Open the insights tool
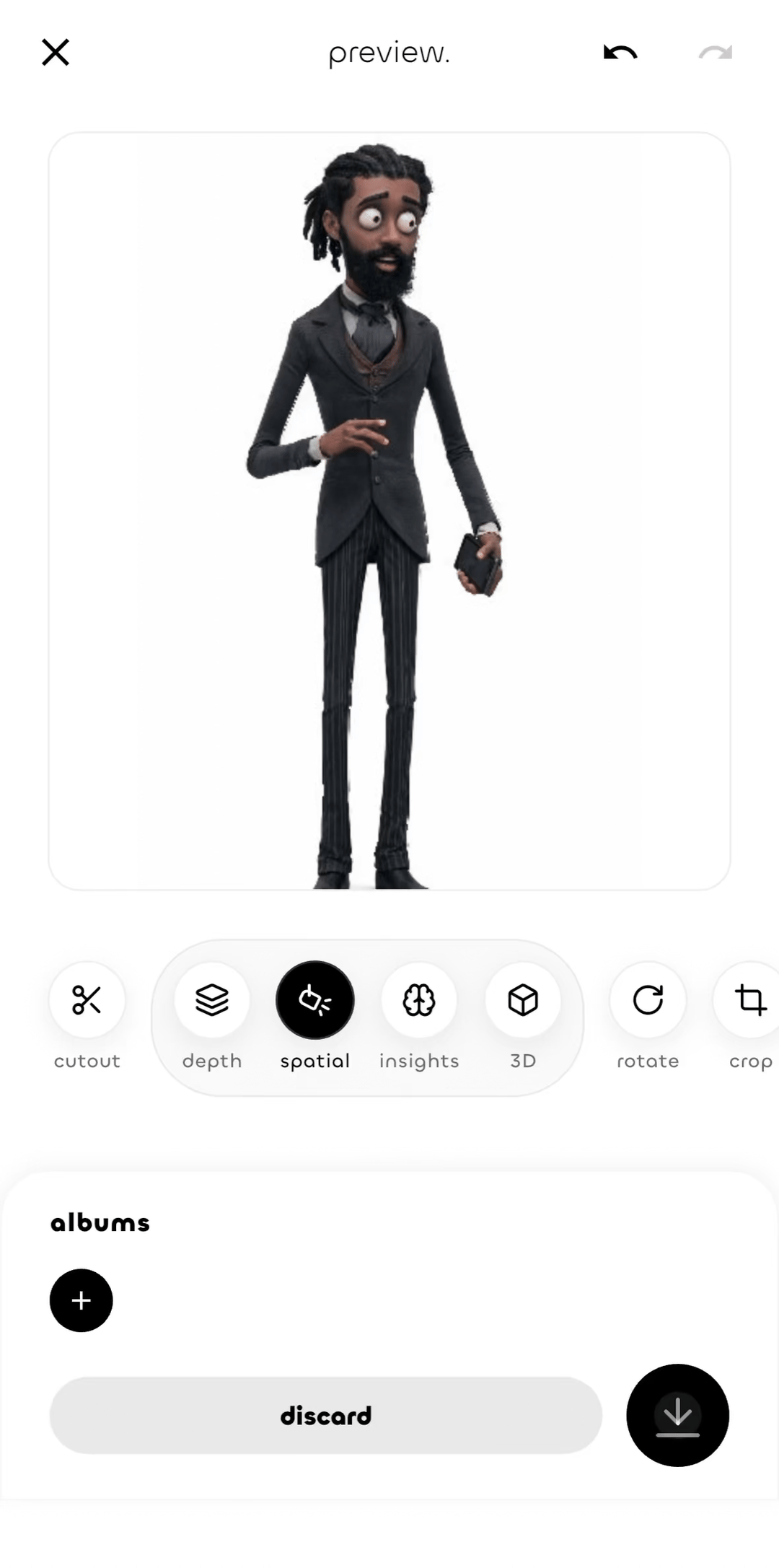 tap(419, 1000)
